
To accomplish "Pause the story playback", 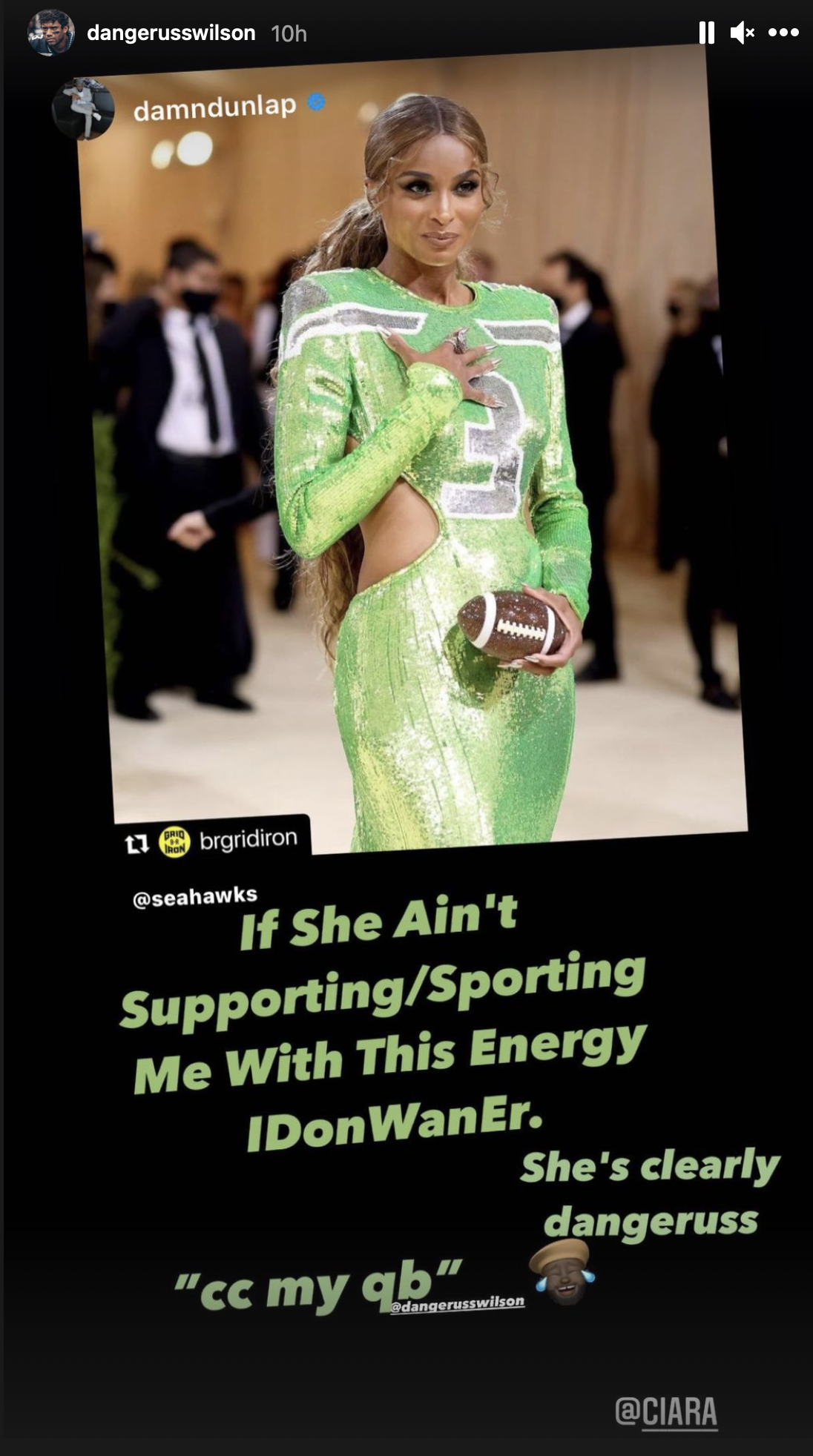I will [x=706, y=33].
